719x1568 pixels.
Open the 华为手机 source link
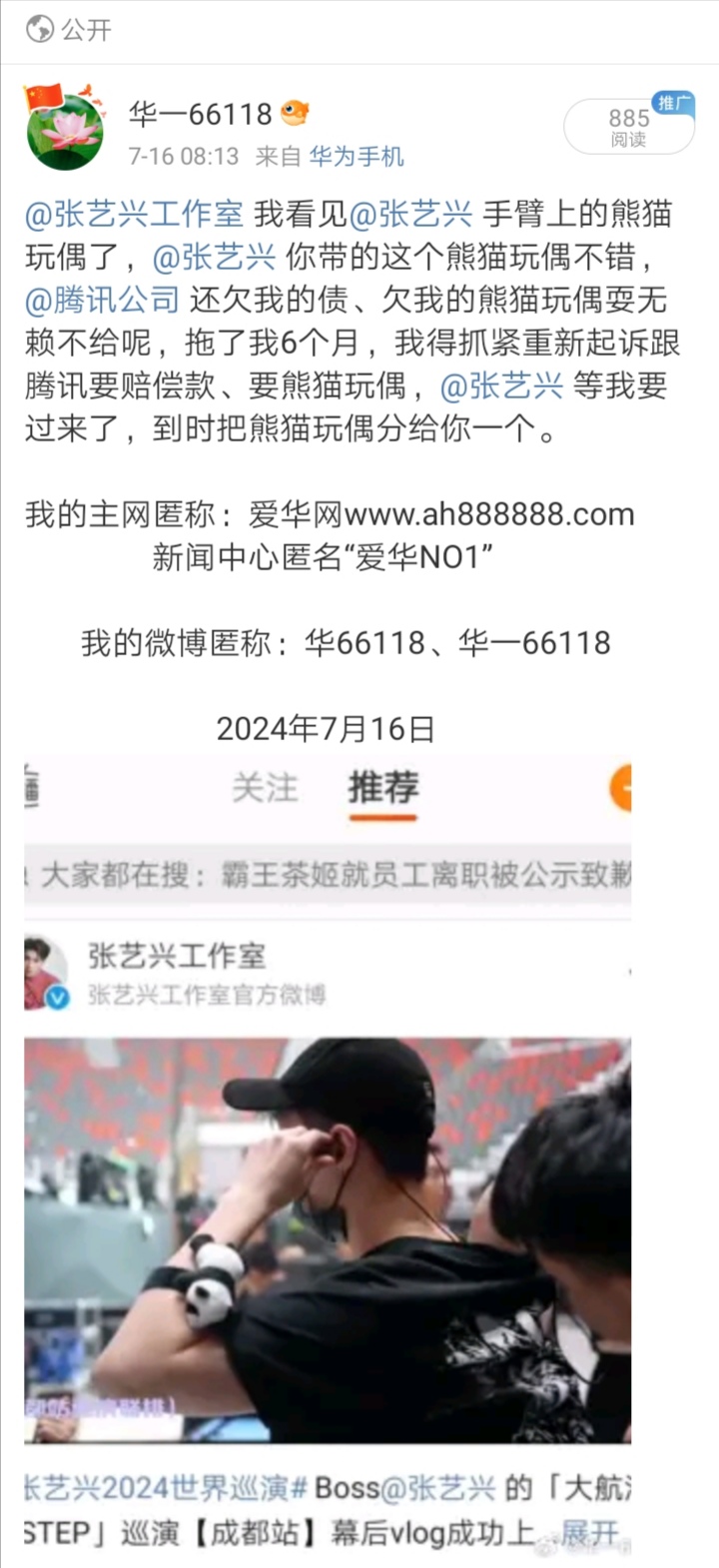click(357, 157)
